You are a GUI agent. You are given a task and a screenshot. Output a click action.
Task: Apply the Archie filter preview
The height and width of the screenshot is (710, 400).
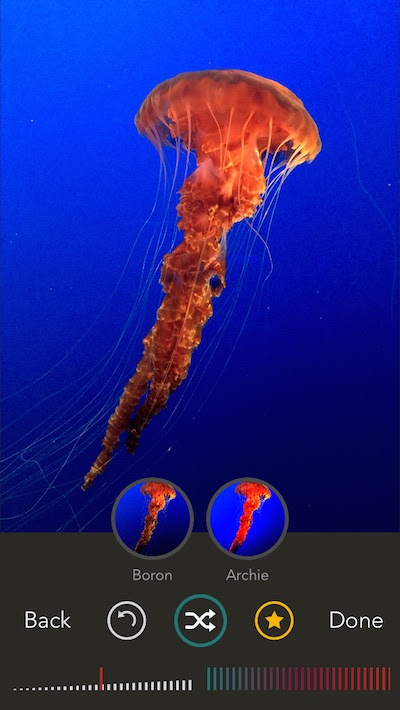tap(247, 519)
